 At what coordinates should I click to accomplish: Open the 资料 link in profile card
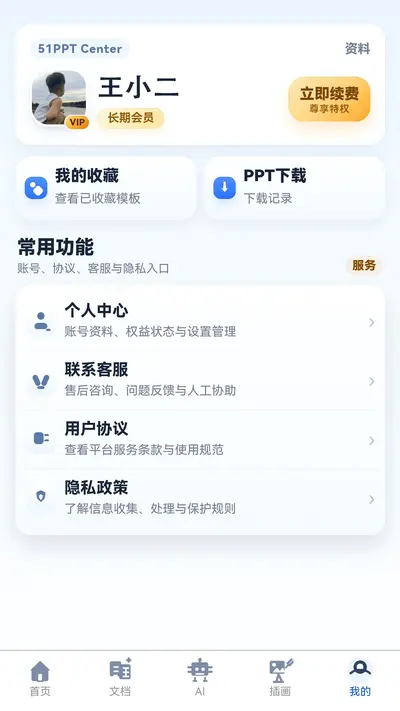357,49
